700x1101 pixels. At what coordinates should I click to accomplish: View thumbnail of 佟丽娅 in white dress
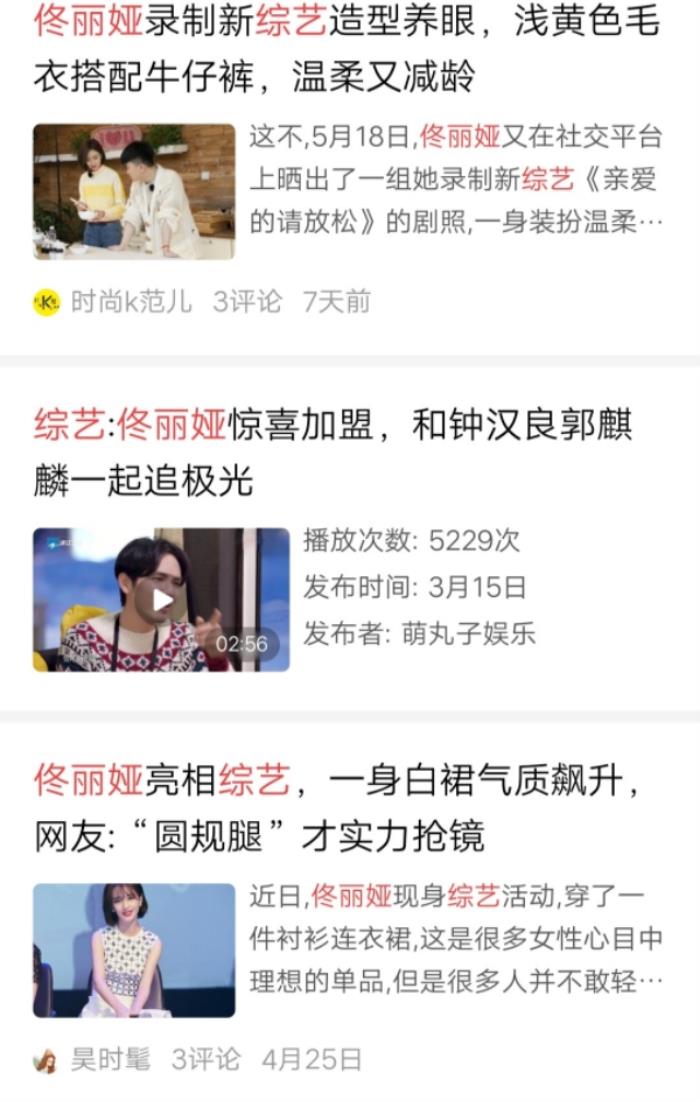tap(133, 950)
